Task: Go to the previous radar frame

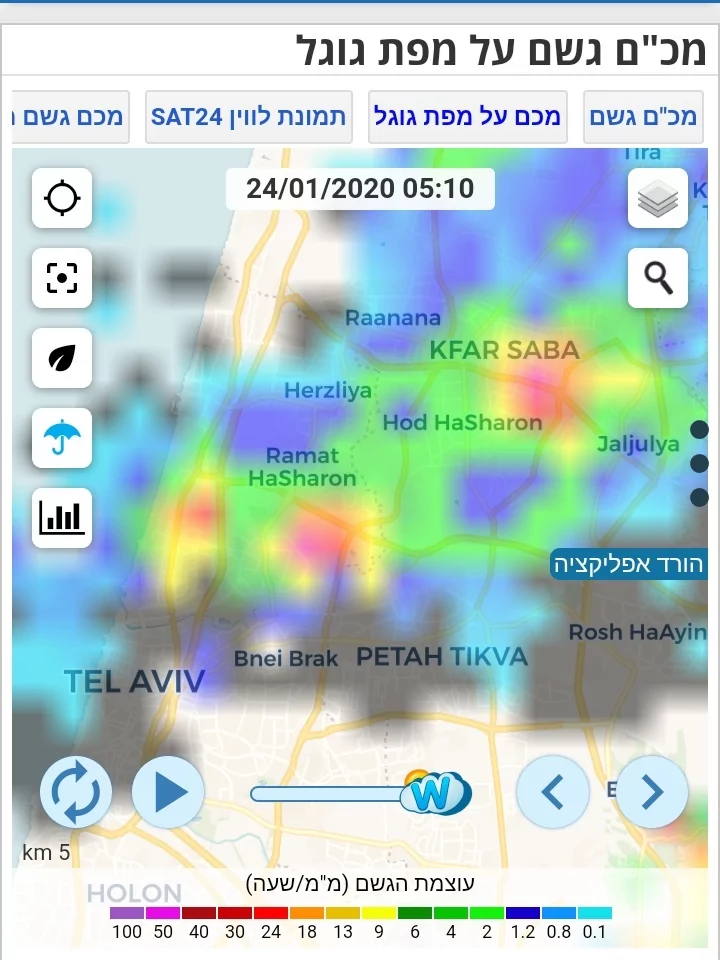Action: coord(552,793)
